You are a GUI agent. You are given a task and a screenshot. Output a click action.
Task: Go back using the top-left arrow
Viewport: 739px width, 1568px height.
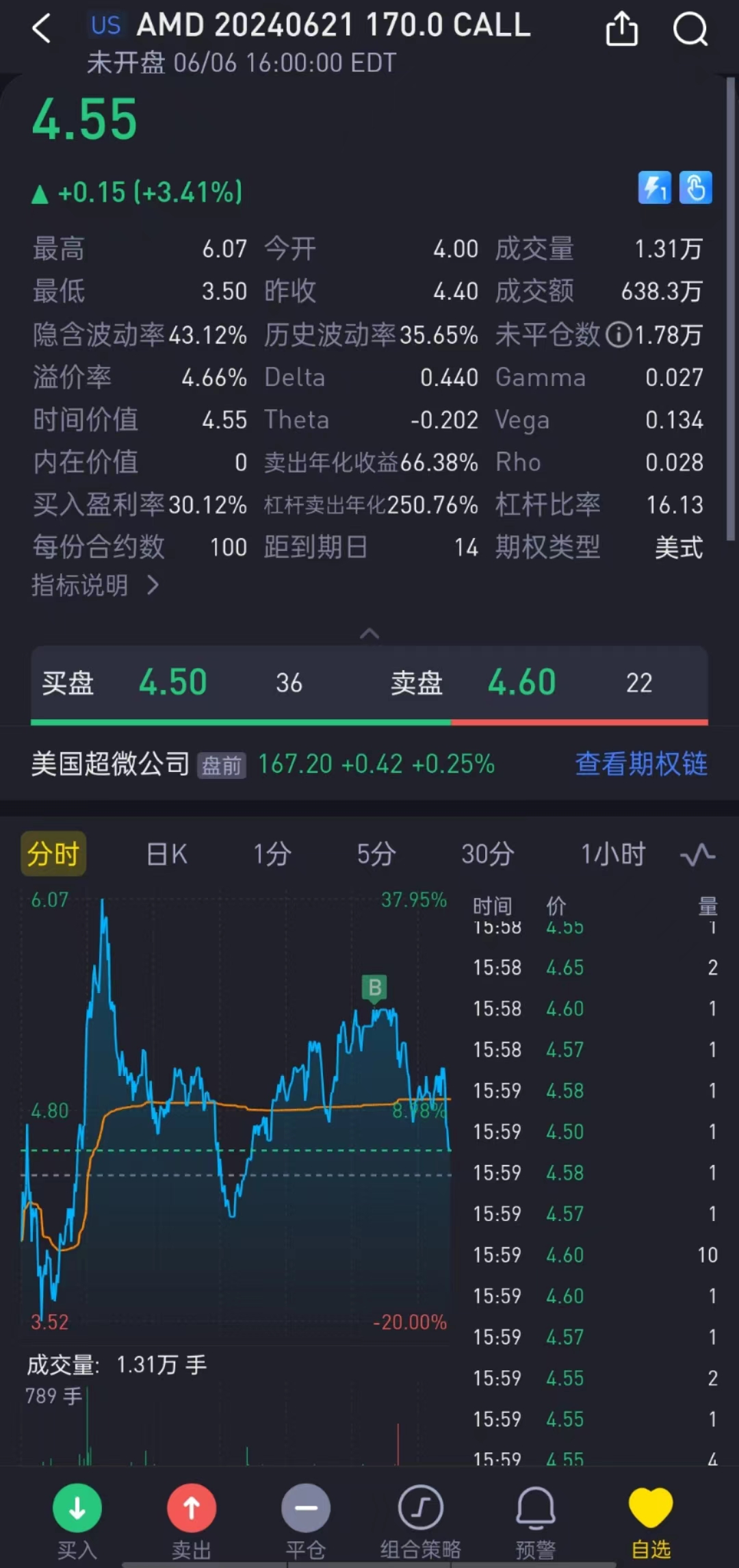tap(42, 29)
